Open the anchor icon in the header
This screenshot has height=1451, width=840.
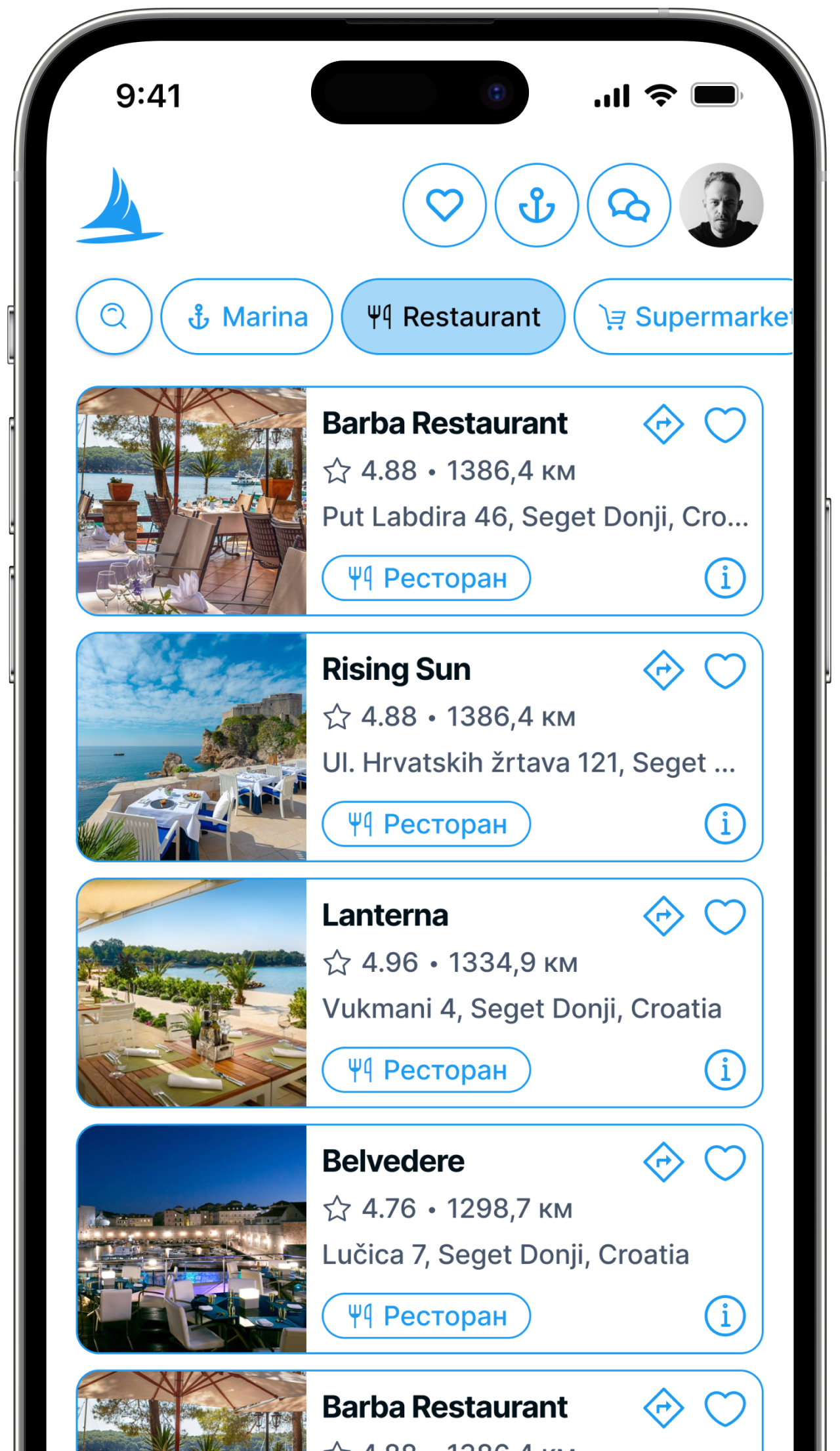coord(537,205)
